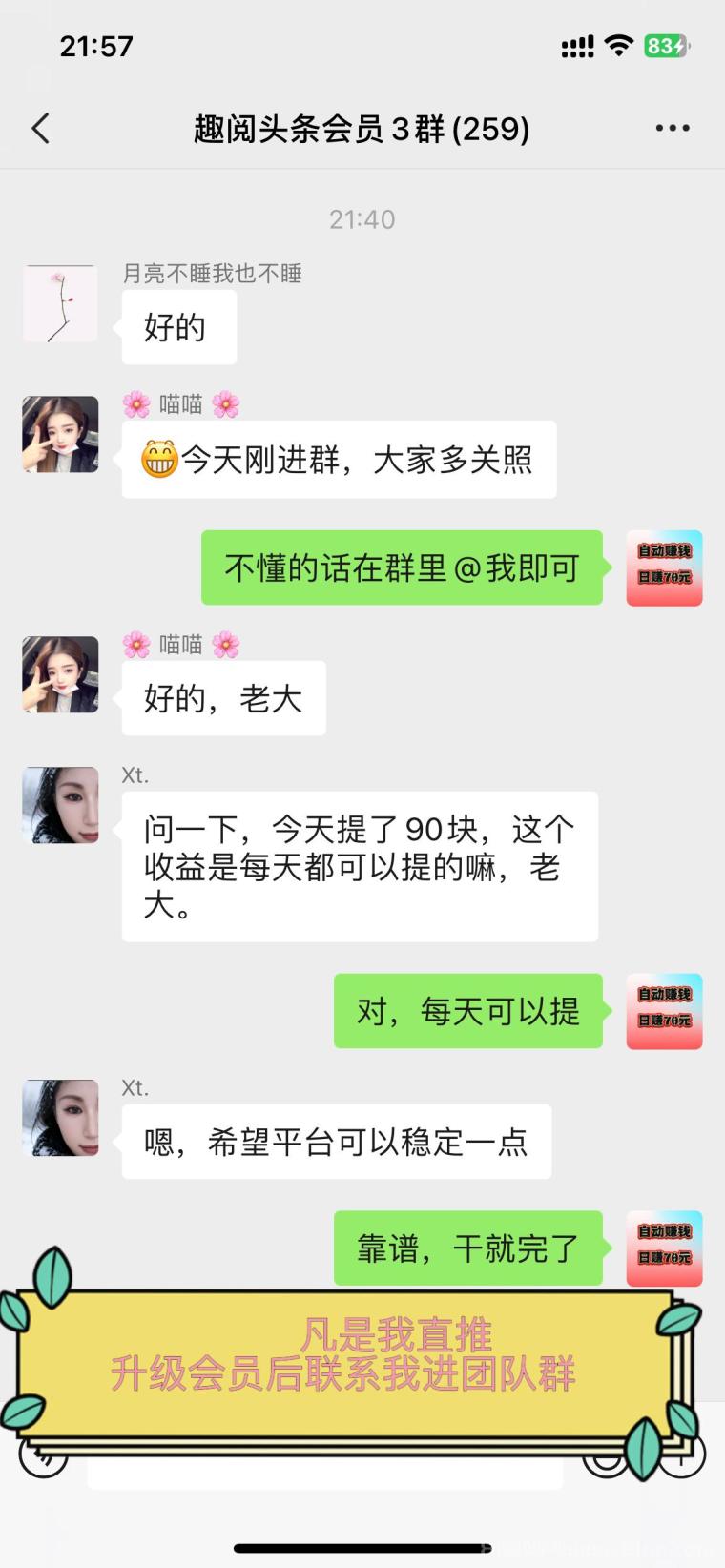Tap 喵喵's avatar beside "今天刚进群，大家多关照"
Screen dimensions: 725x1568
60,435
